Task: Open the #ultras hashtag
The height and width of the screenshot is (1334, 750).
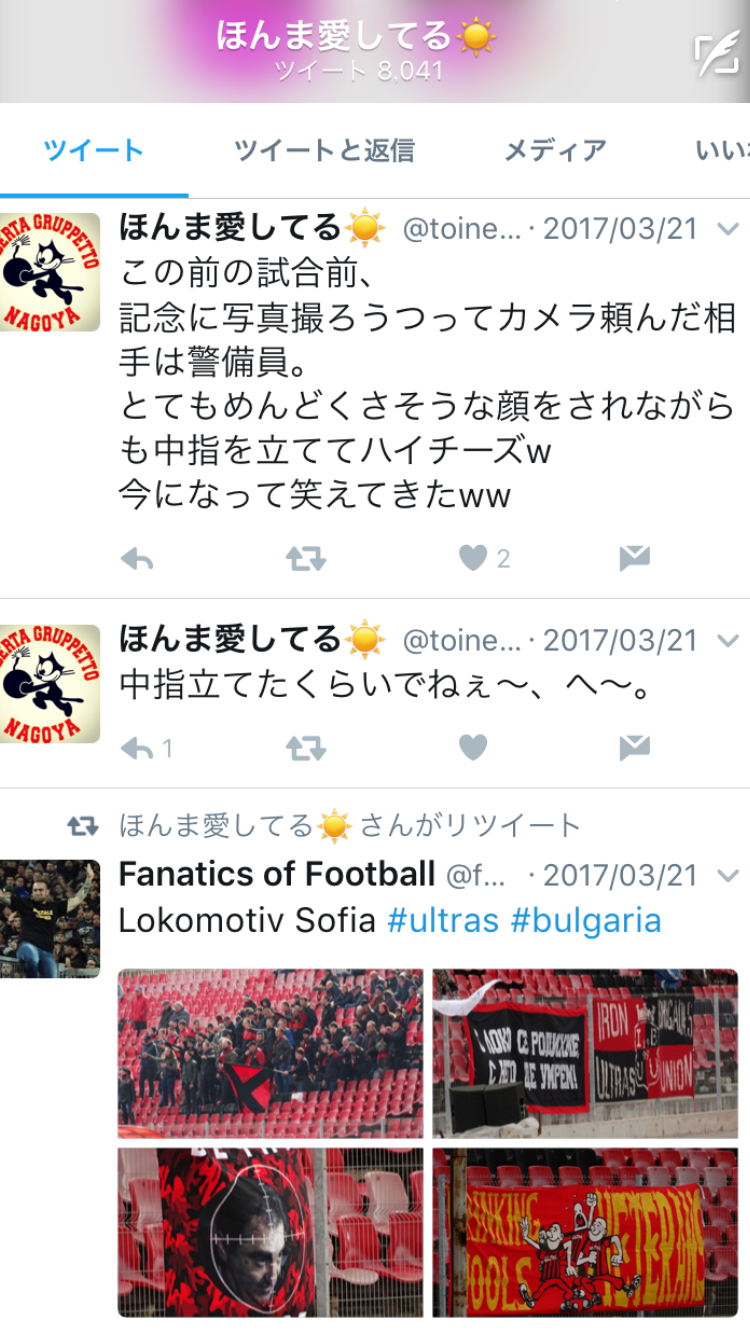Action: point(443,920)
